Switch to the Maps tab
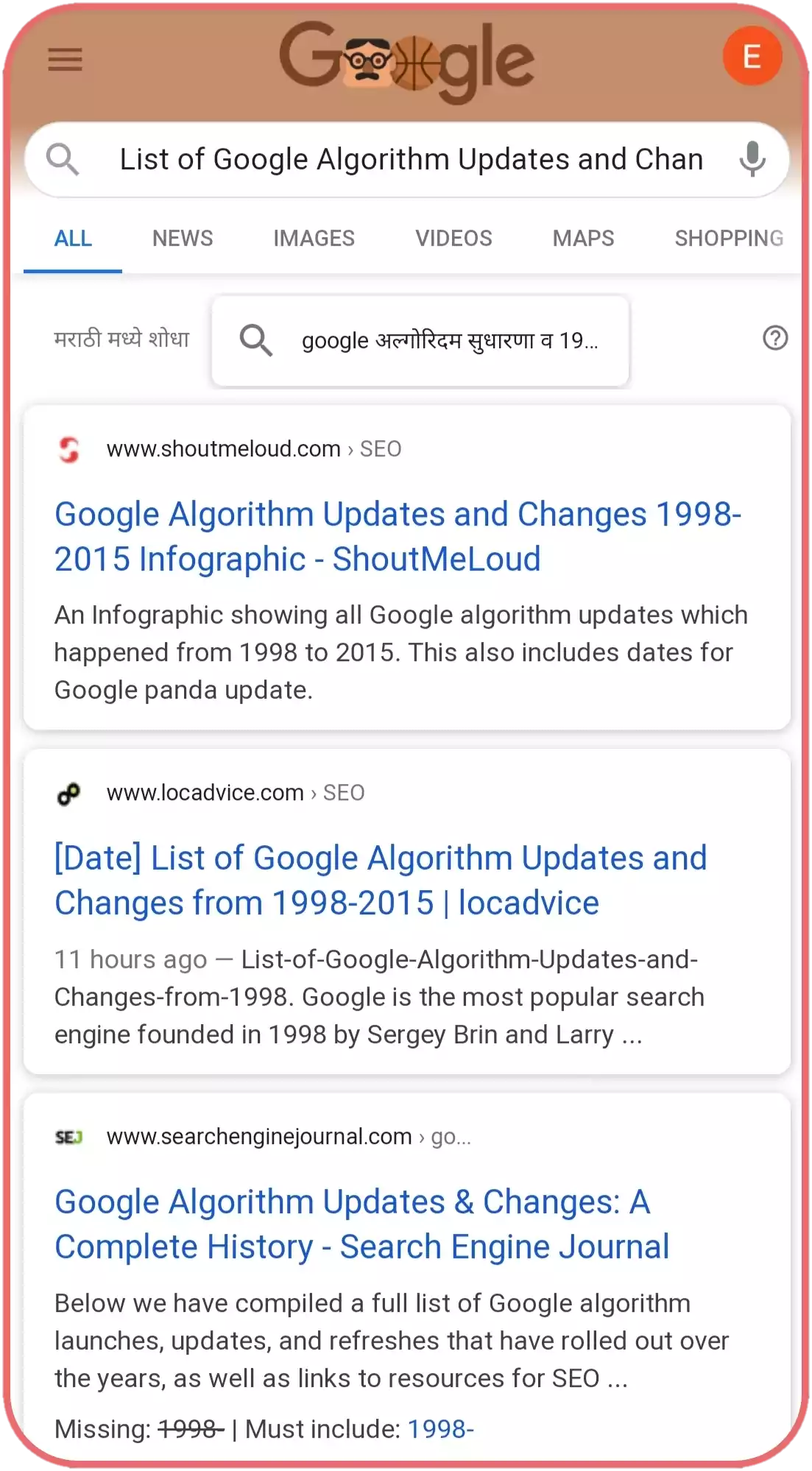 583,239
